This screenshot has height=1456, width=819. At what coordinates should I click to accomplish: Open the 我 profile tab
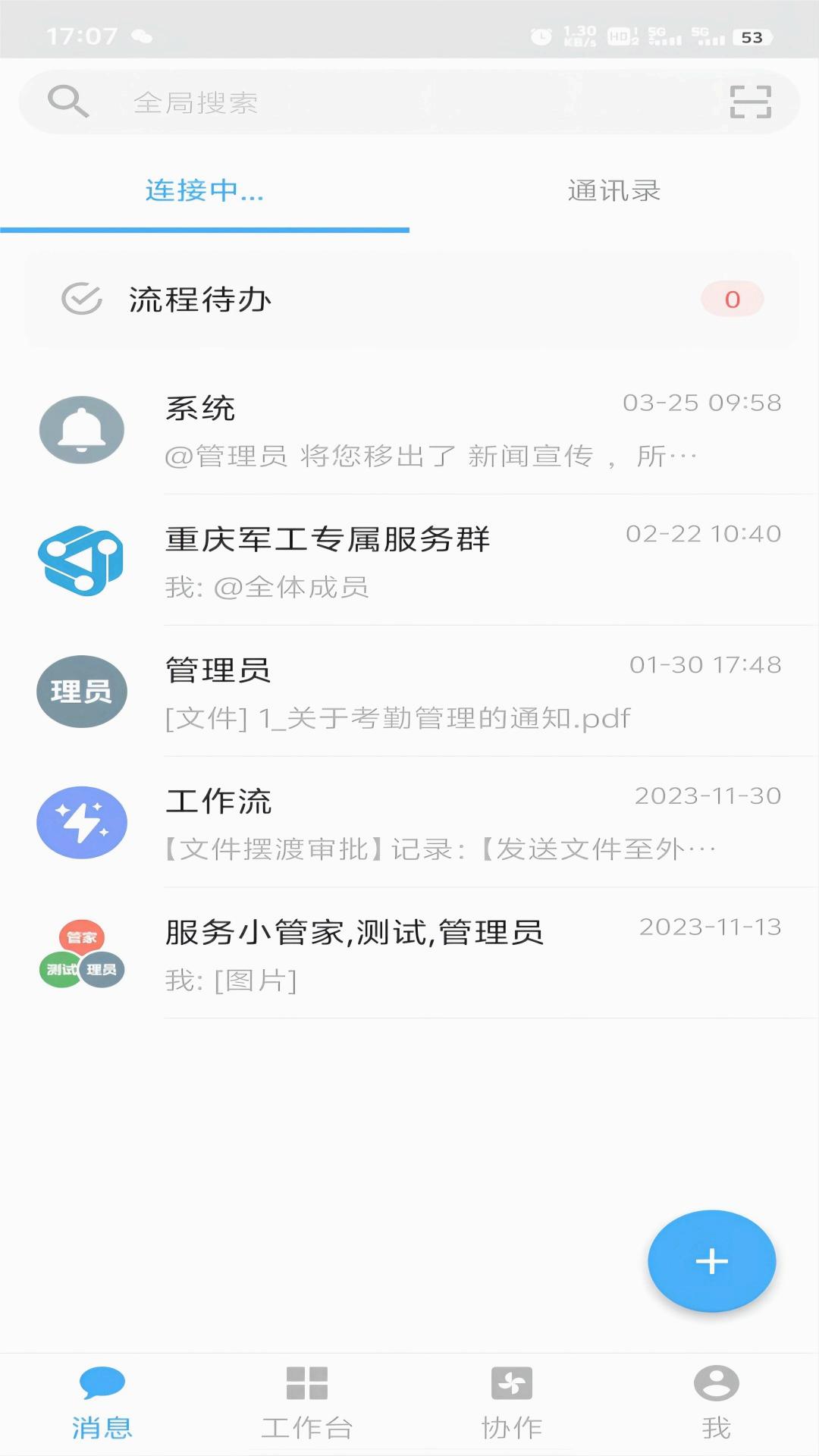tap(717, 1404)
